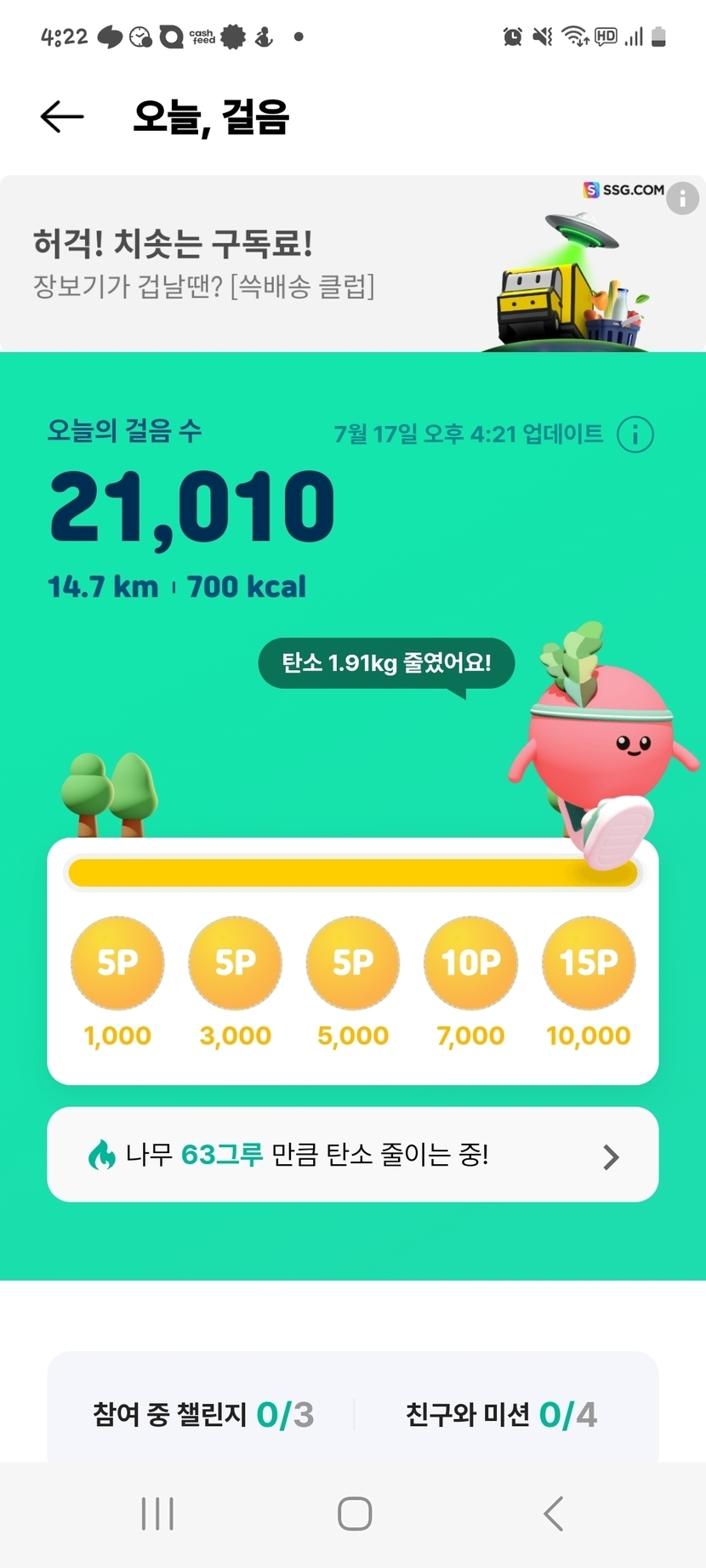The height and width of the screenshot is (1568, 706).
Task: View 참여 중 챌린지 0/3
Action: [203, 1415]
